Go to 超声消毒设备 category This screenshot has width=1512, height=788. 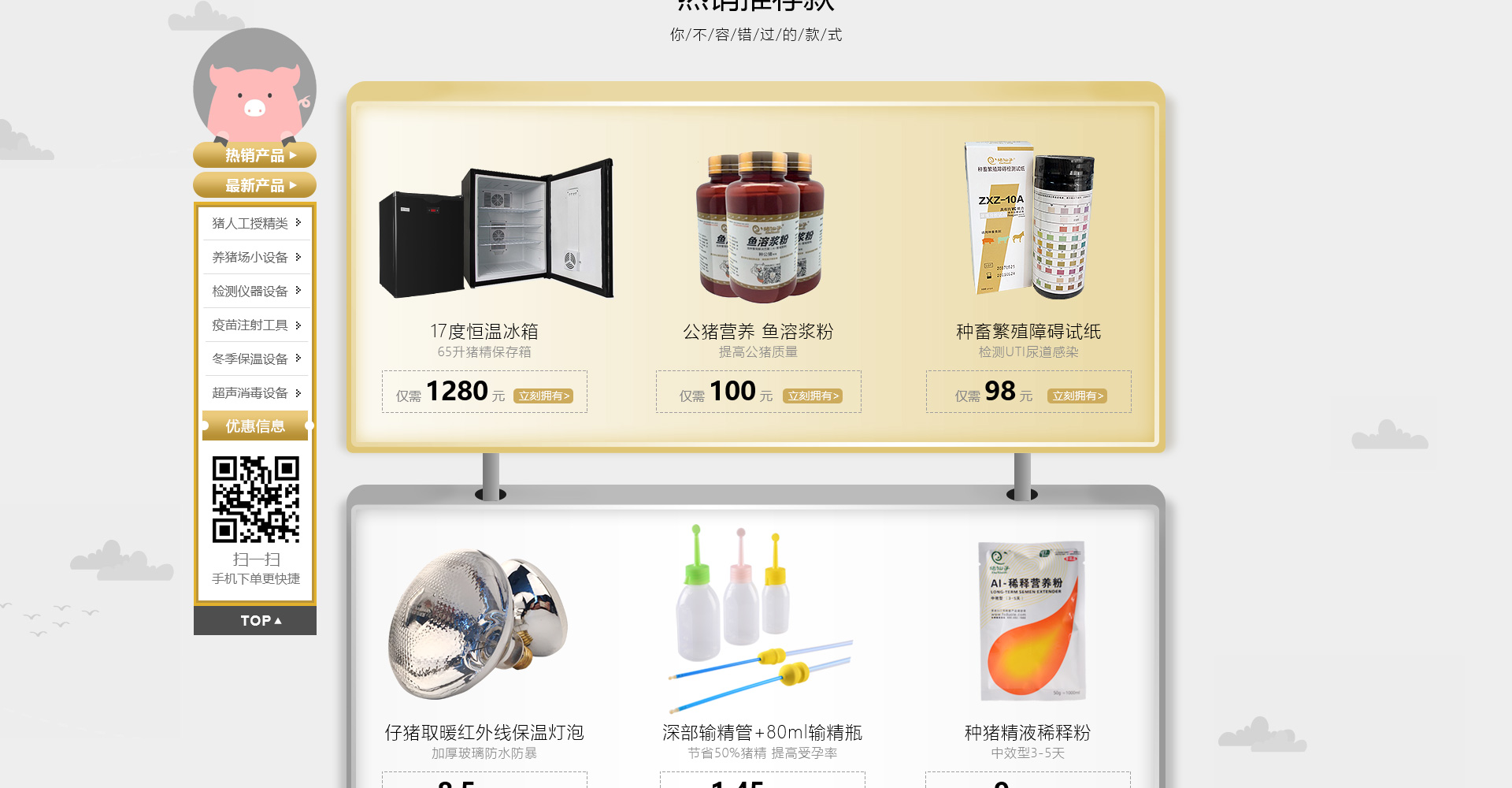click(x=255, y=392)
